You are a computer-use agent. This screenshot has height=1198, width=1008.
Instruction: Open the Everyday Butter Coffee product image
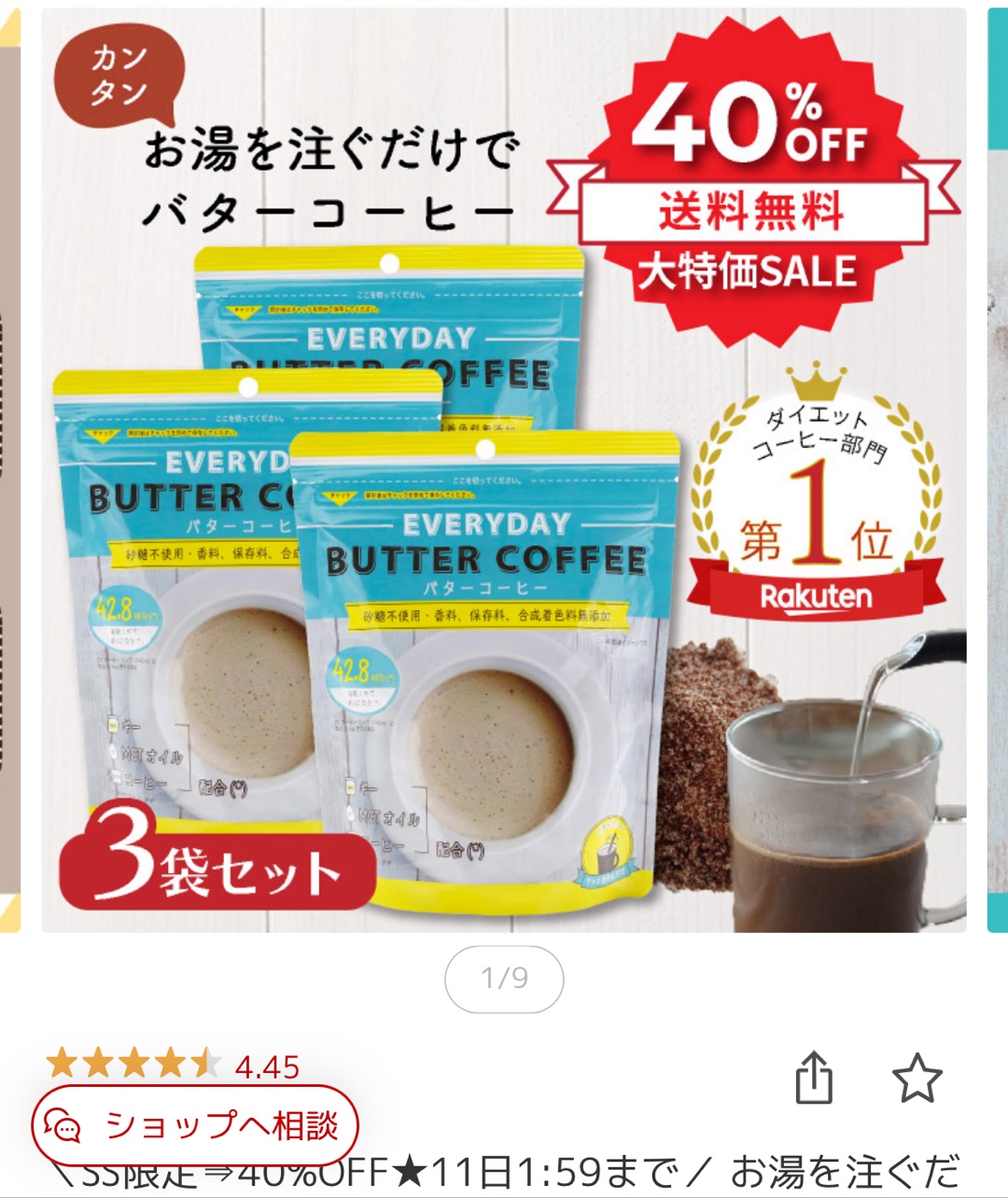(504, 470)
